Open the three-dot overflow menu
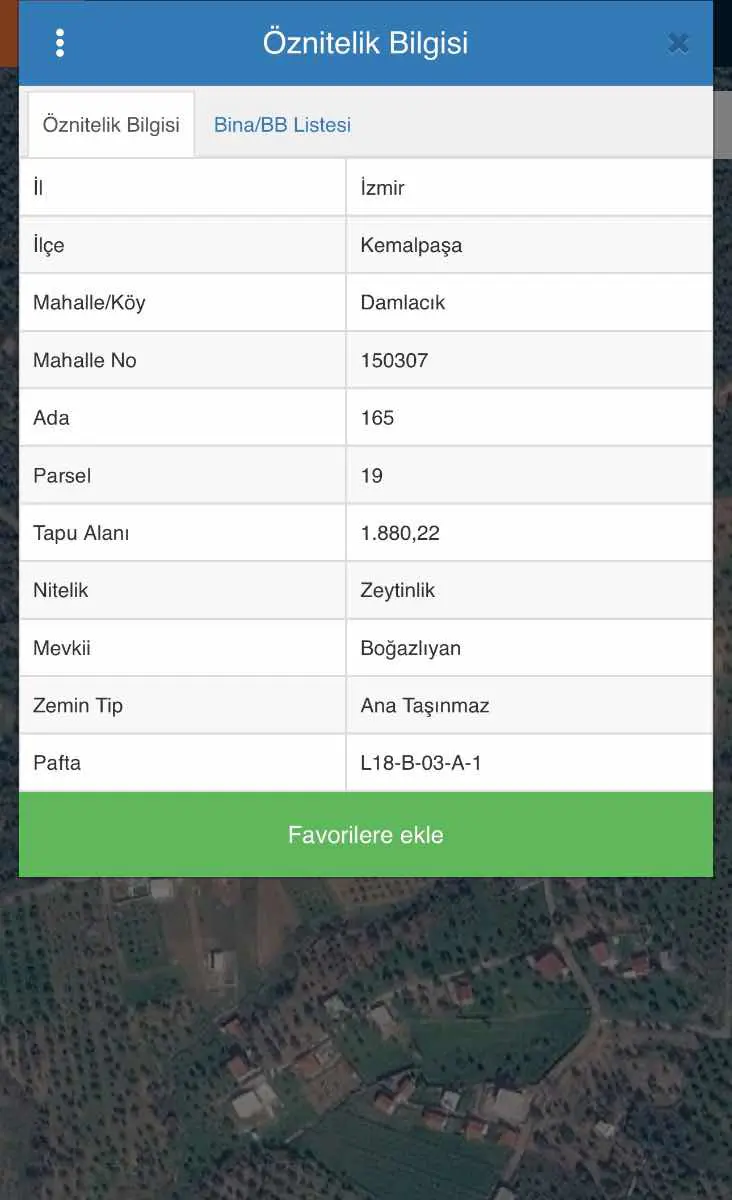The image size is (732, 1200). point(60,43)
